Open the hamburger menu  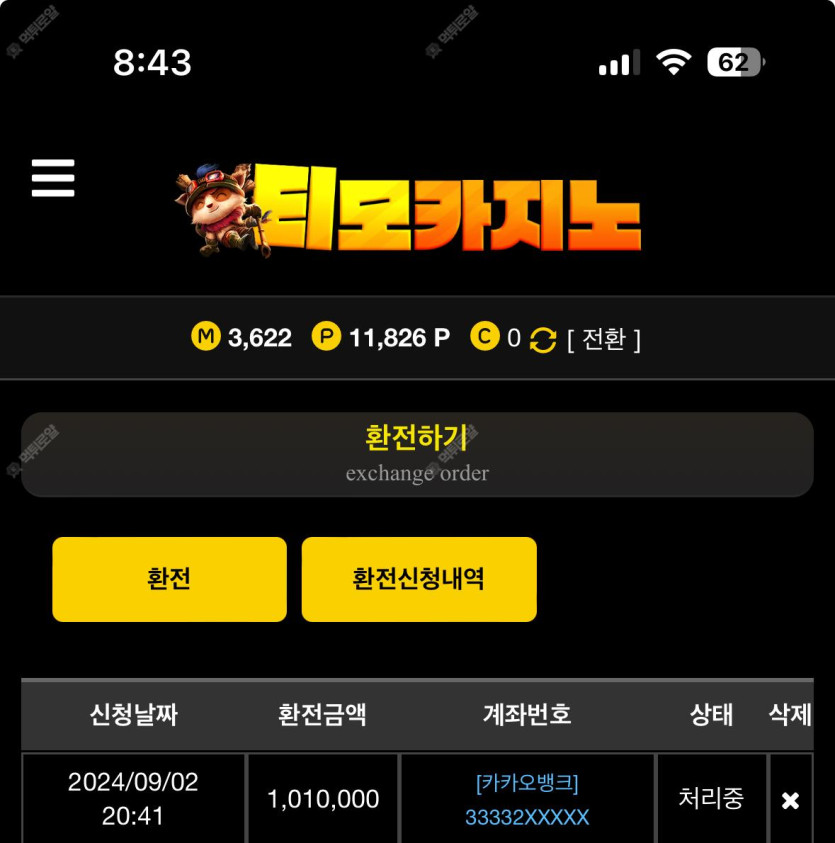[53, 178]
